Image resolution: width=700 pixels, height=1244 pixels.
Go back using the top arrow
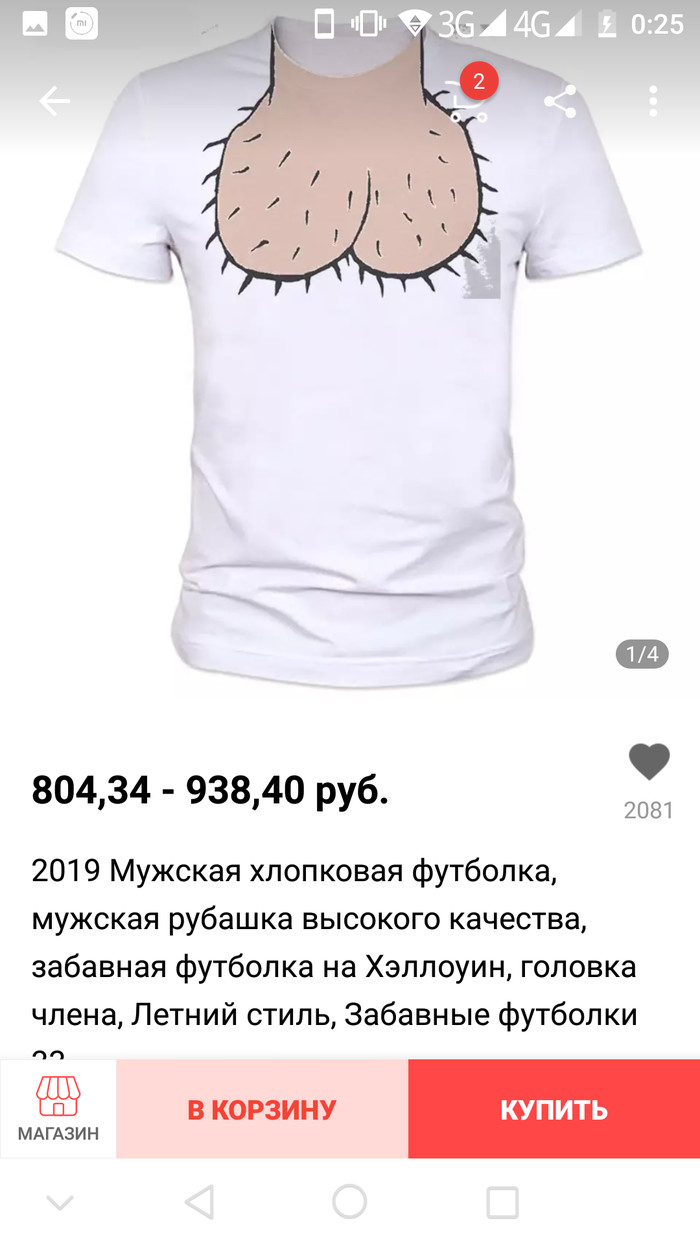(54, 101)
